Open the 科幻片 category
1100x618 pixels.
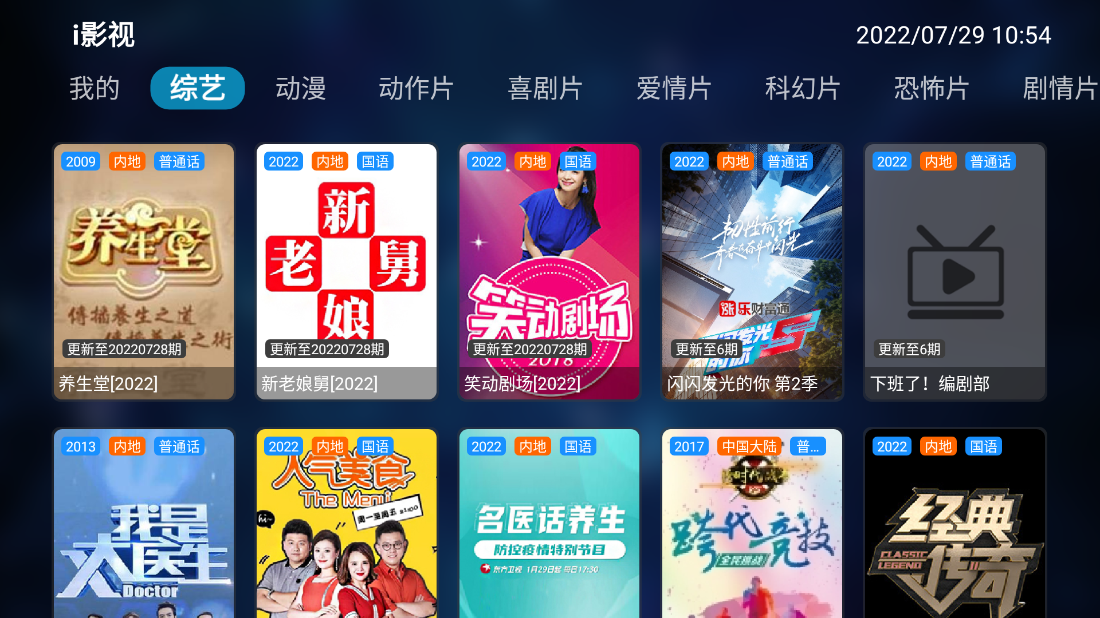[x=803, y=88]
